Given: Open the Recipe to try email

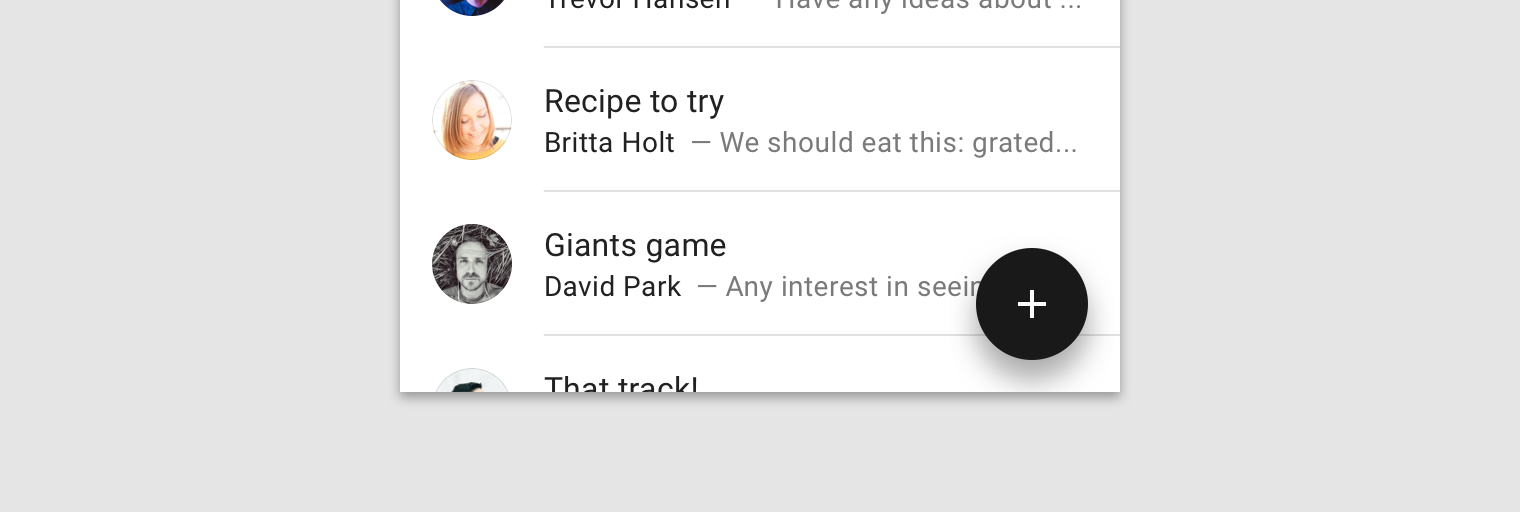Looking at the screenshot, I should [x=760, y=120].
